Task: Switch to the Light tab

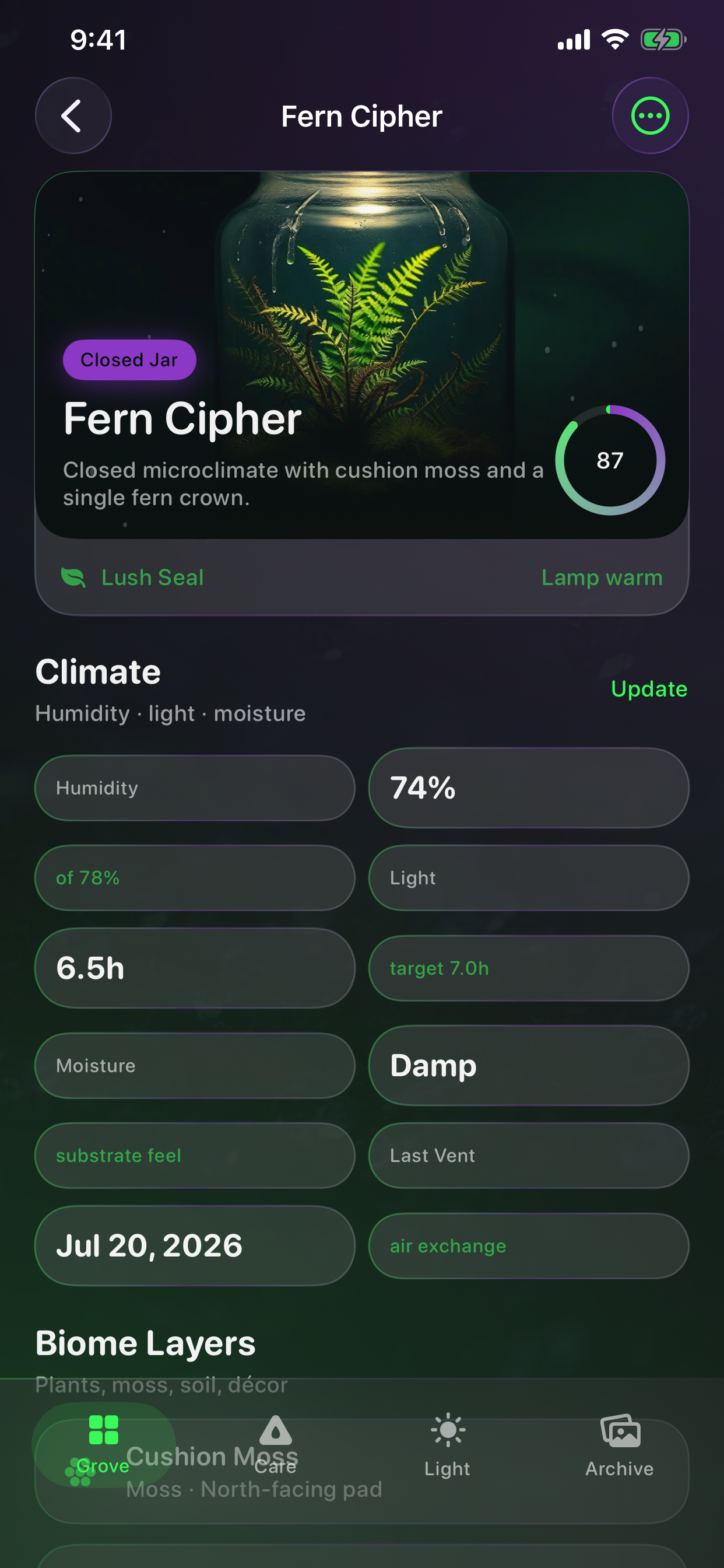Action: 448,1444
